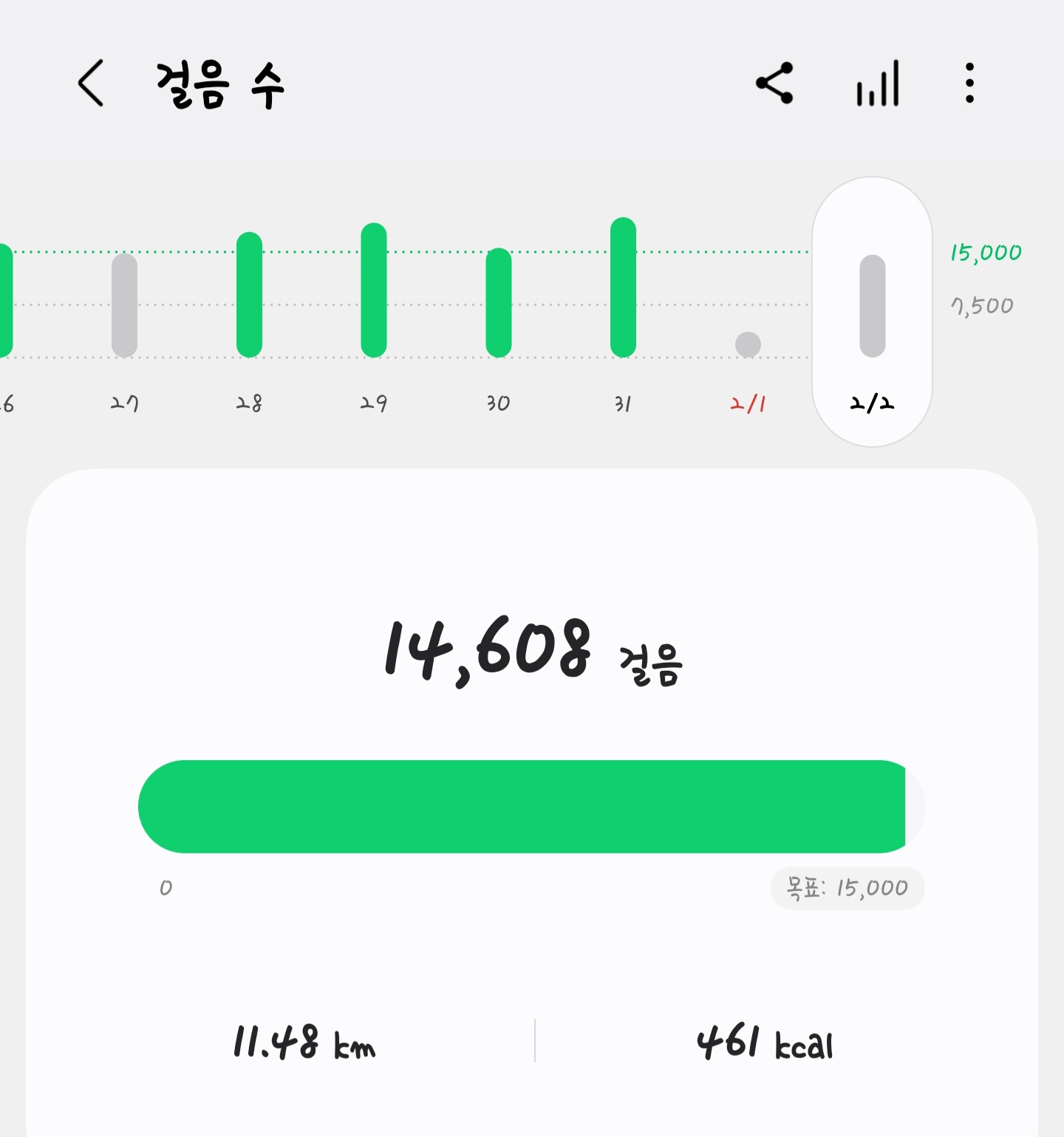Open the three-dot overflow menu
This screenshot has width=1064, height=1137.
969,83
